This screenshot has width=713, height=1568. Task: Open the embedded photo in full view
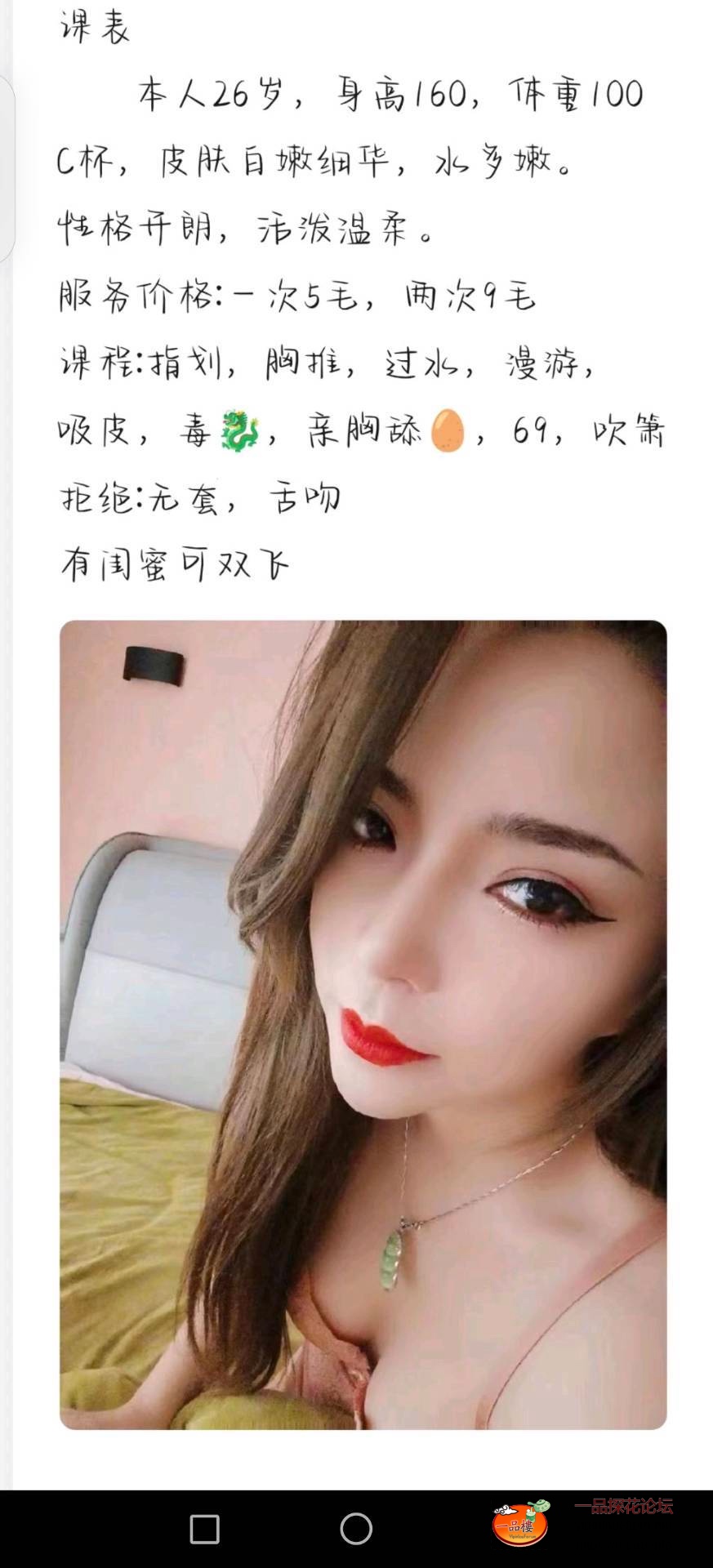[363, 1024]
